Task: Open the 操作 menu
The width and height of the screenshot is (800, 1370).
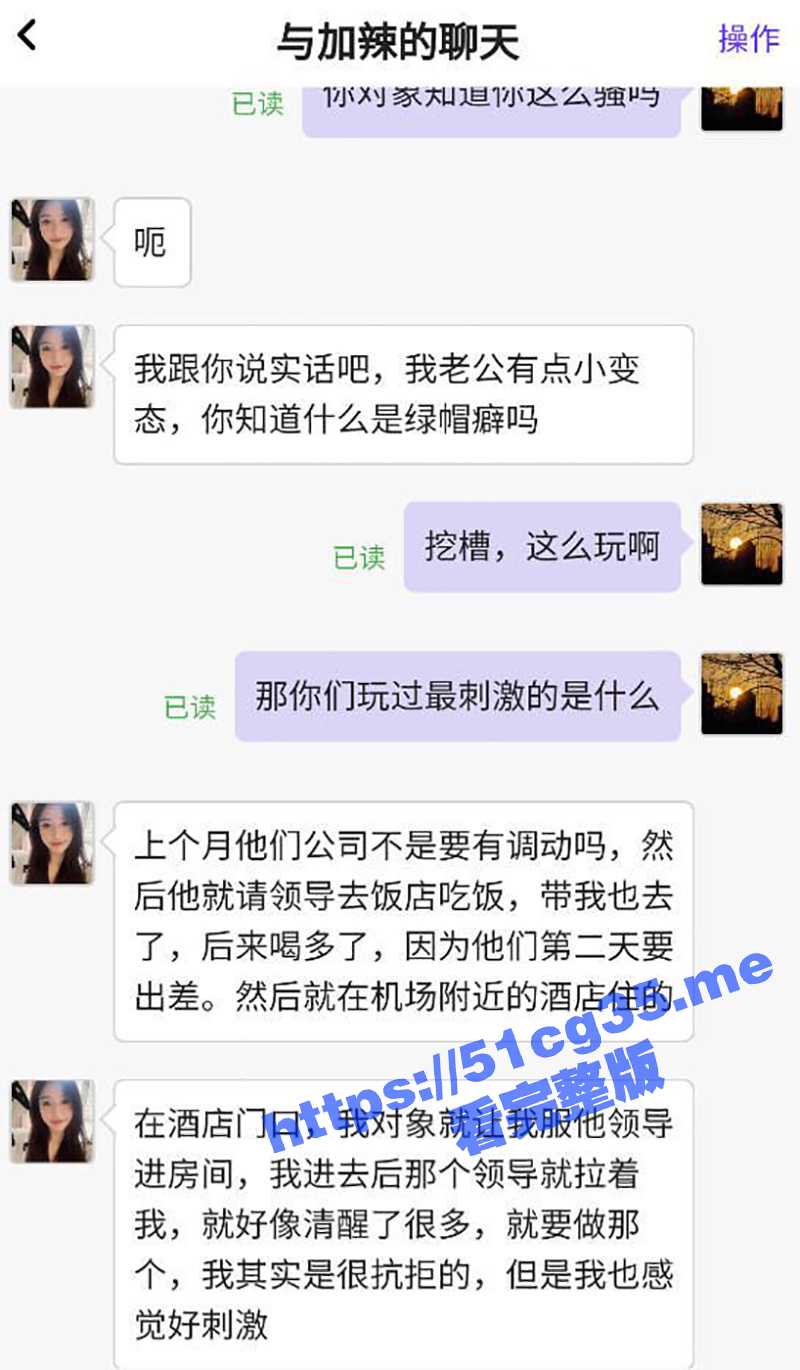Action: coord(748,39)
